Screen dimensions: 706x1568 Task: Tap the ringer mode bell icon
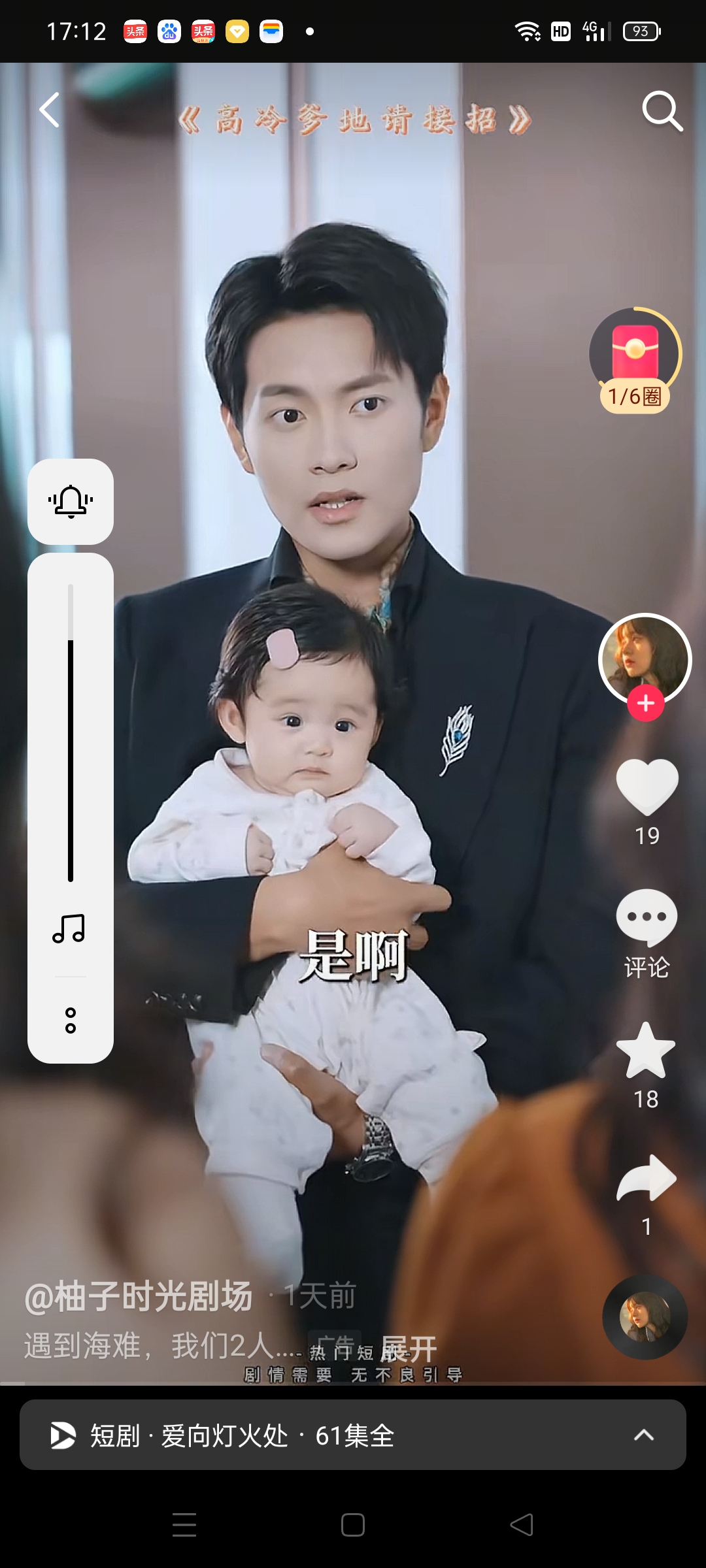[71, 502]
